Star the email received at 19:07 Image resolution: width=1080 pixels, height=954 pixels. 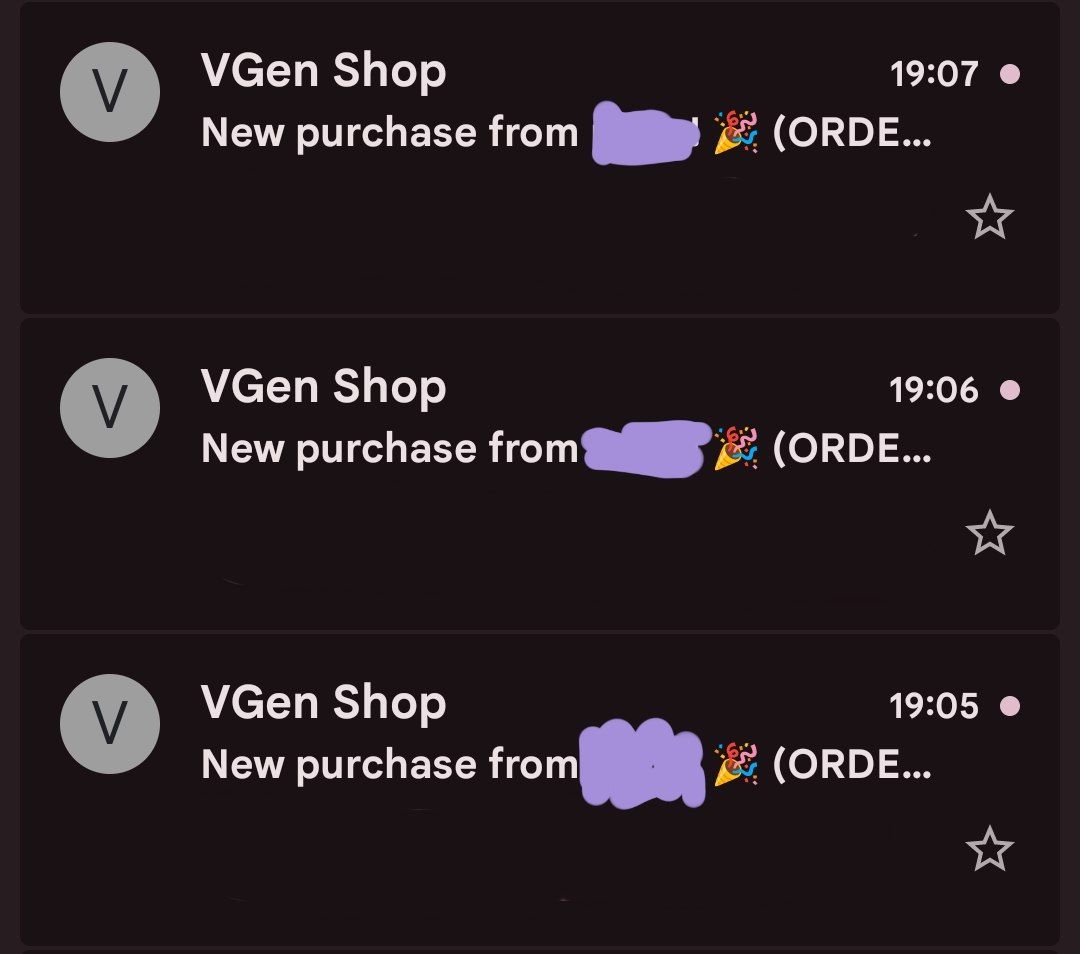[989, 218]
